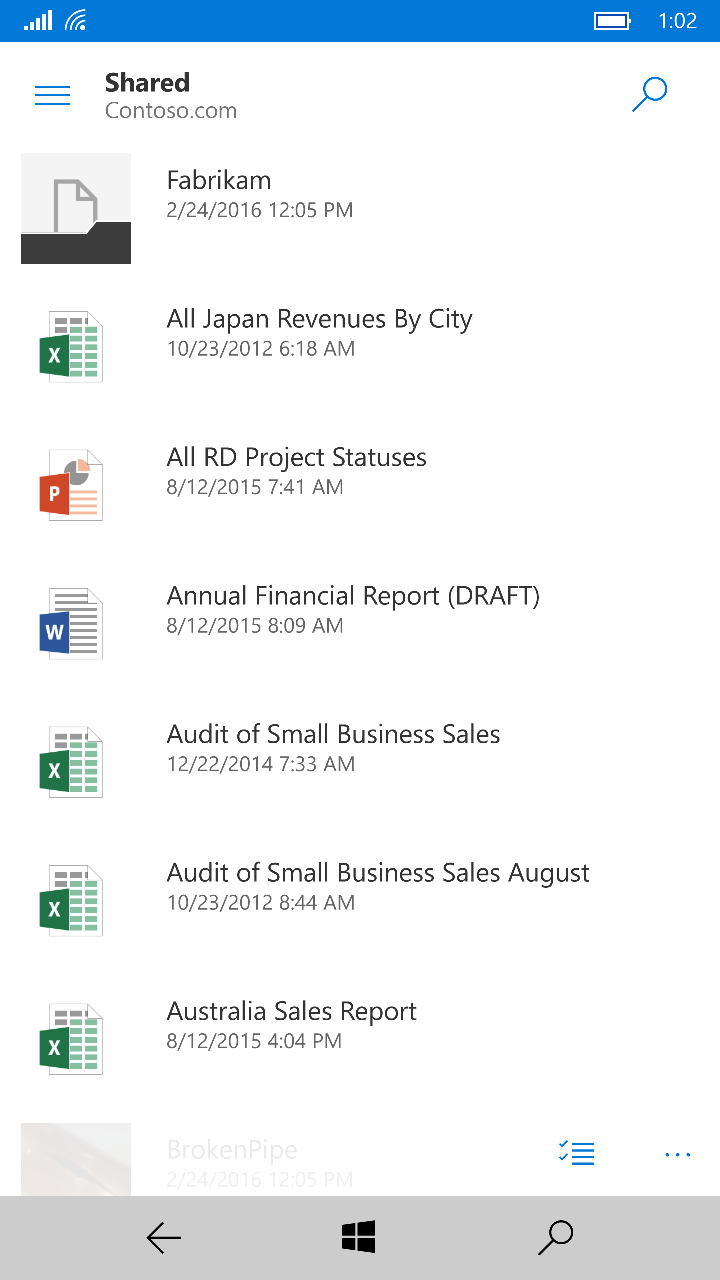Click the Word icon for Annual Financial Report (DRAFT)
The height and width of the screenshot is (1280, 720).
point(70,622)
